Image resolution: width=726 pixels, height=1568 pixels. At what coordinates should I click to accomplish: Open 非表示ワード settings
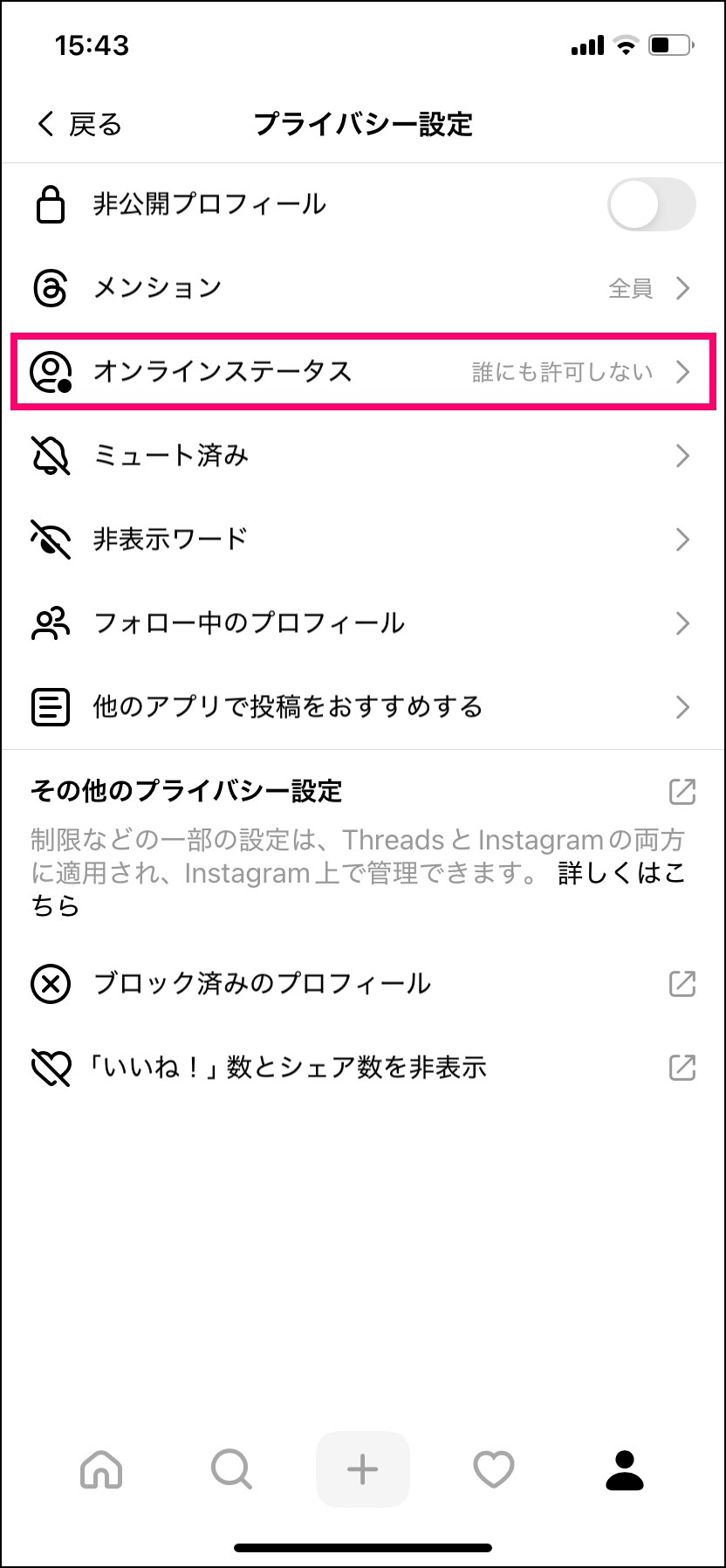click(x=363, y=540)
